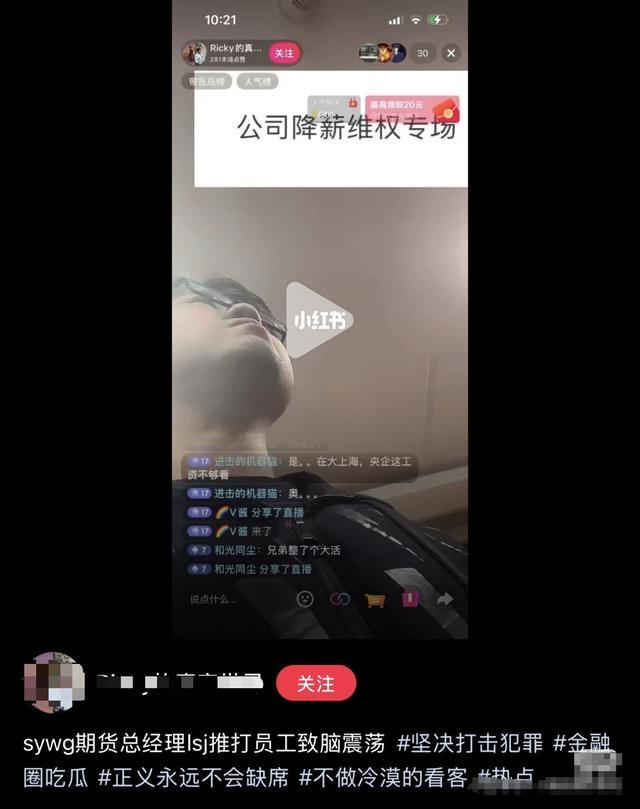Open the #坚决打击犯罪 hashtag

(470, 743)
